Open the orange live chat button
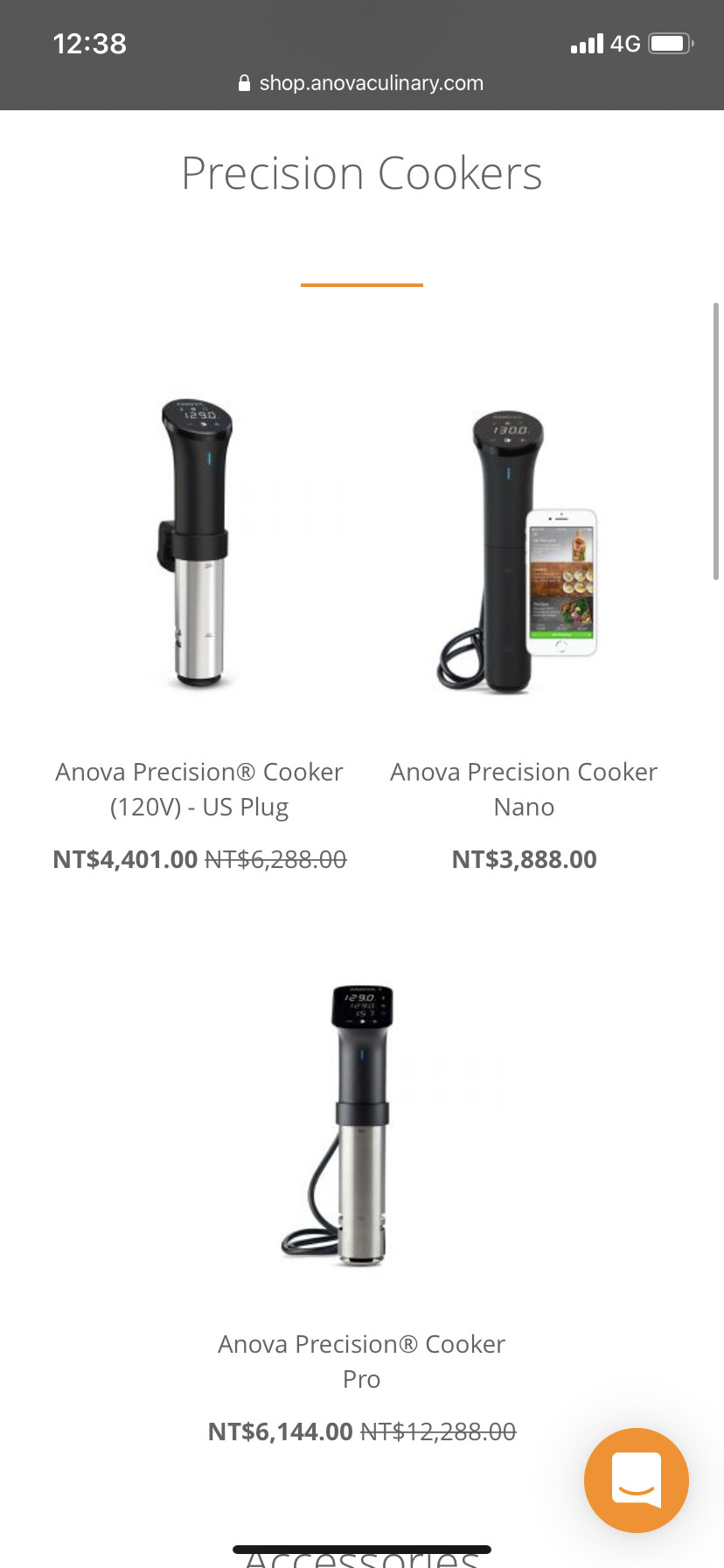Image resolution: width=724 pixels, height=1568 pixels. pos(636,1480)
